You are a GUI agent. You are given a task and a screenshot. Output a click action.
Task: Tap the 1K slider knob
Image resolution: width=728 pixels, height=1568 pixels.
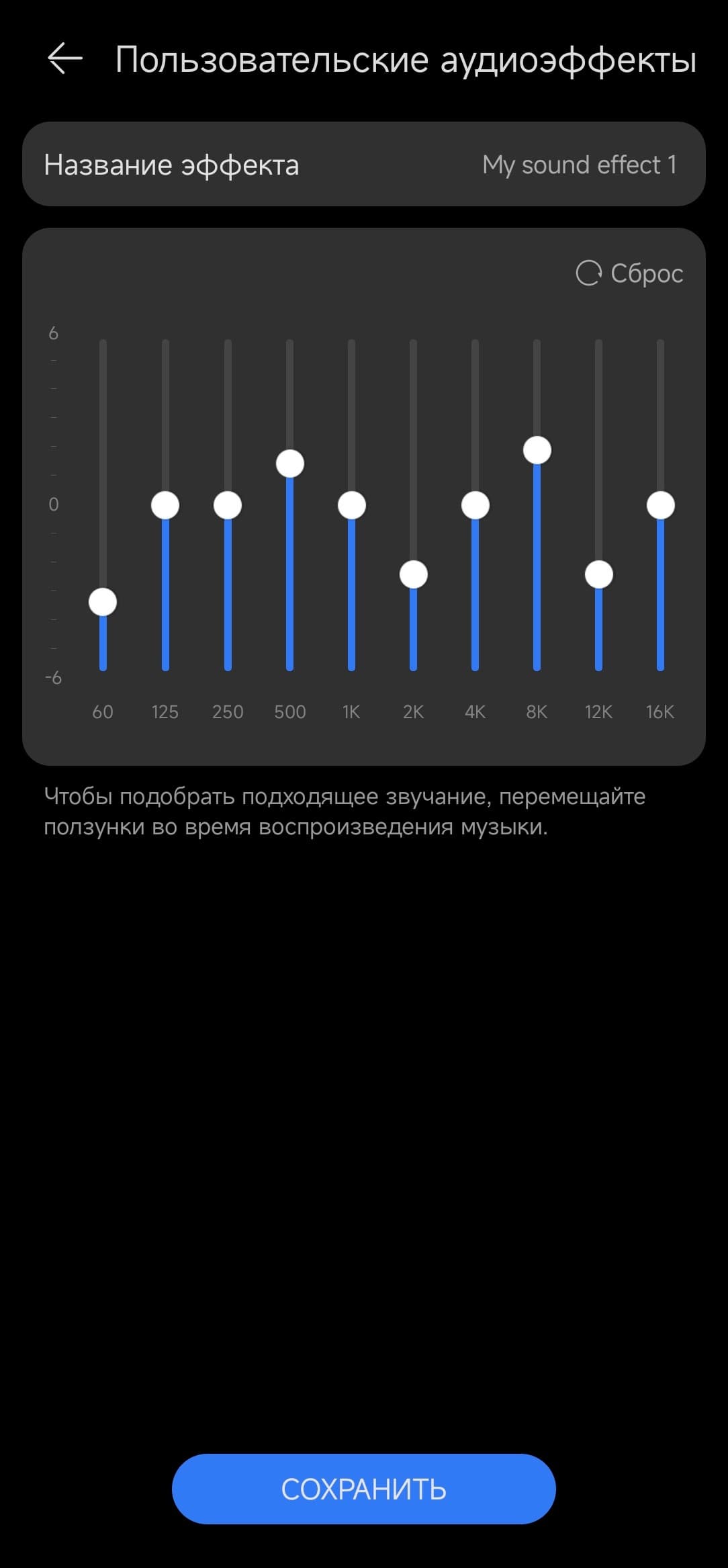[x=352, y=505]
